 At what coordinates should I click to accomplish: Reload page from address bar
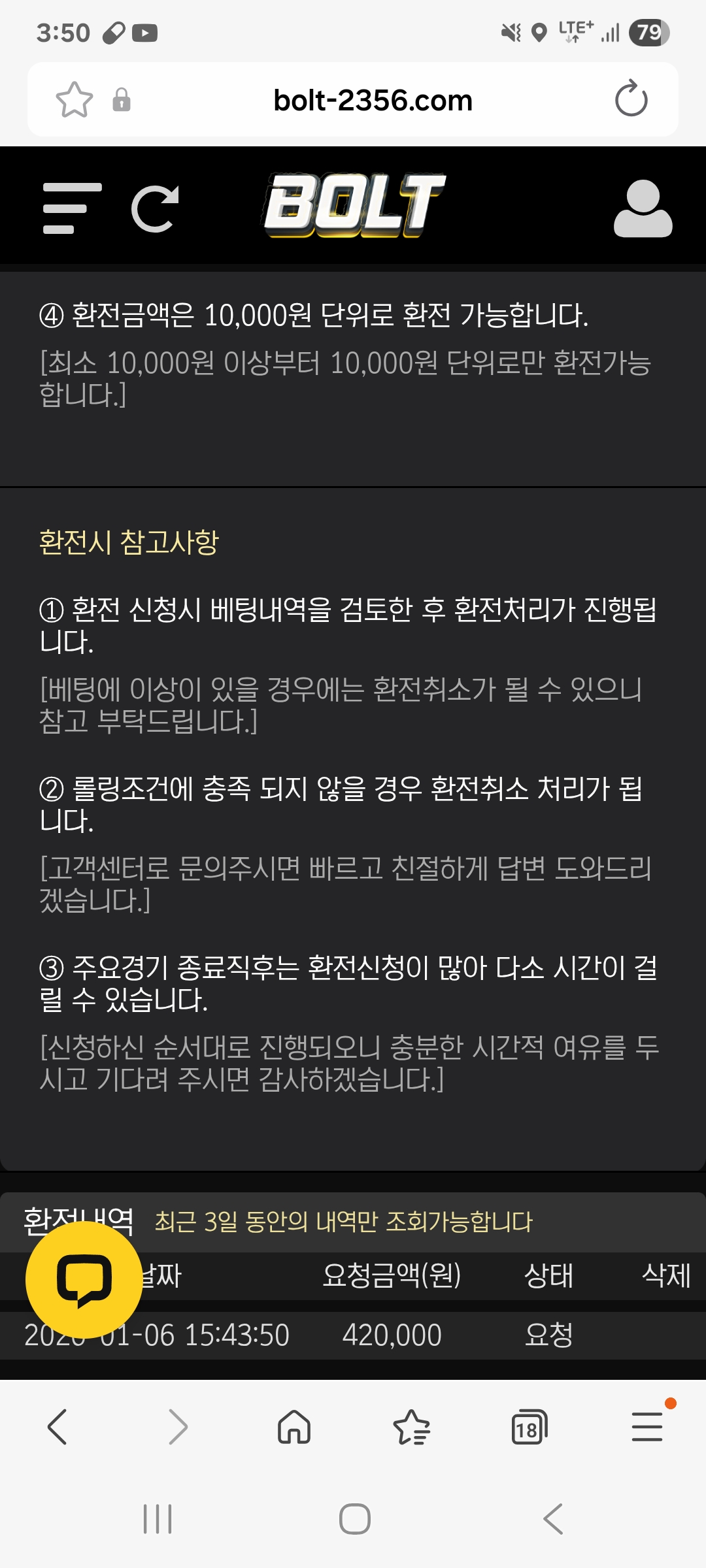[631, 99]
